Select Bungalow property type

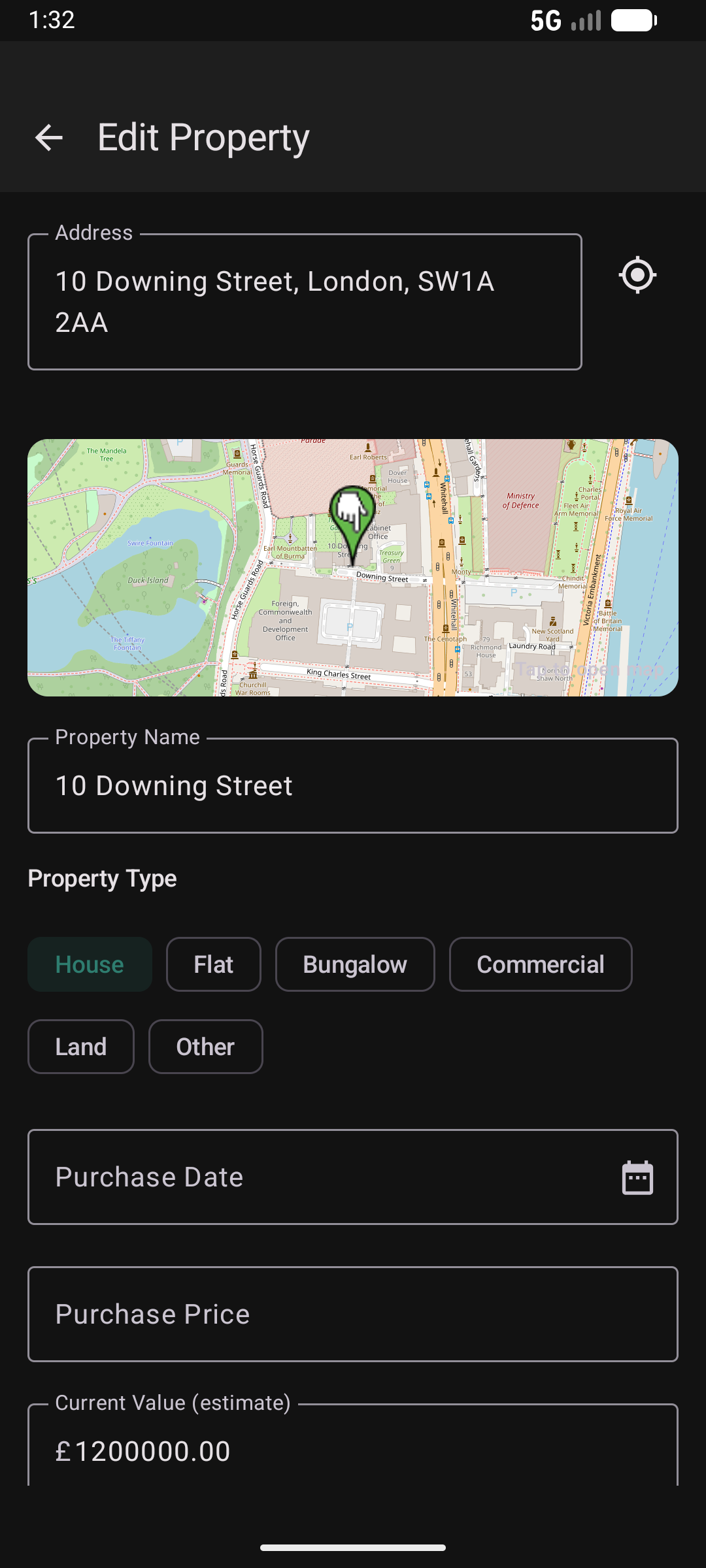coord(354,964)
